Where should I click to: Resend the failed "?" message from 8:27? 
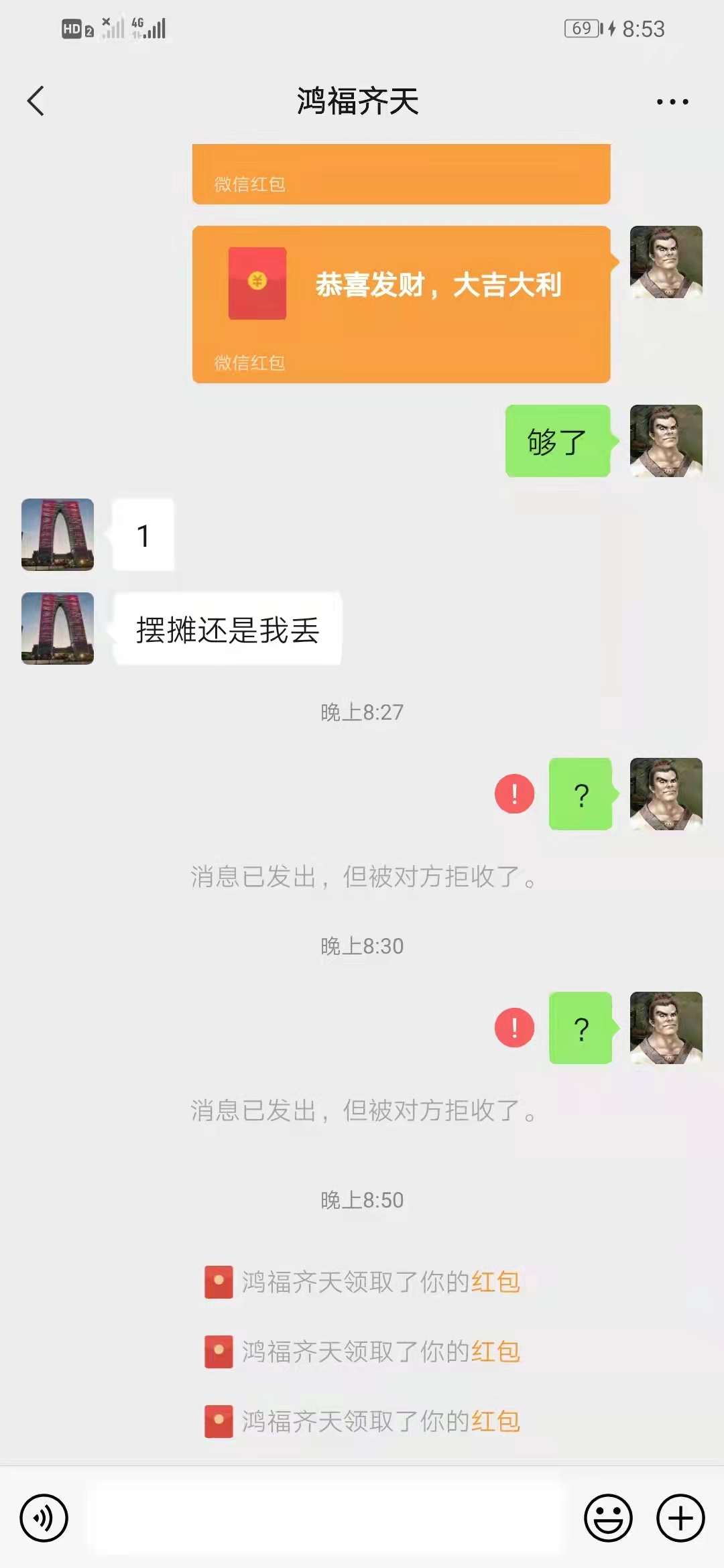coord(514,794)
